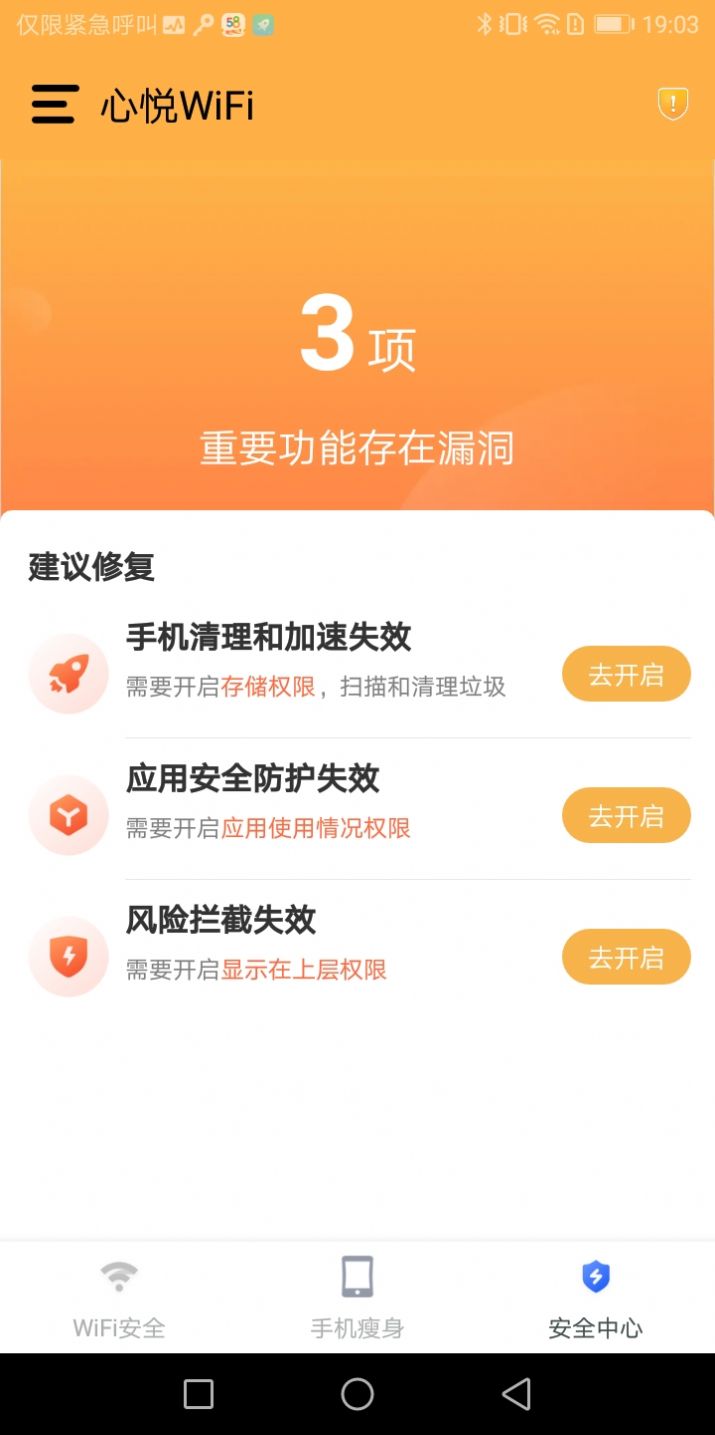Tap 去开启 for 手机清理和加速失效

pyautogui.click(x=626, y=675)
